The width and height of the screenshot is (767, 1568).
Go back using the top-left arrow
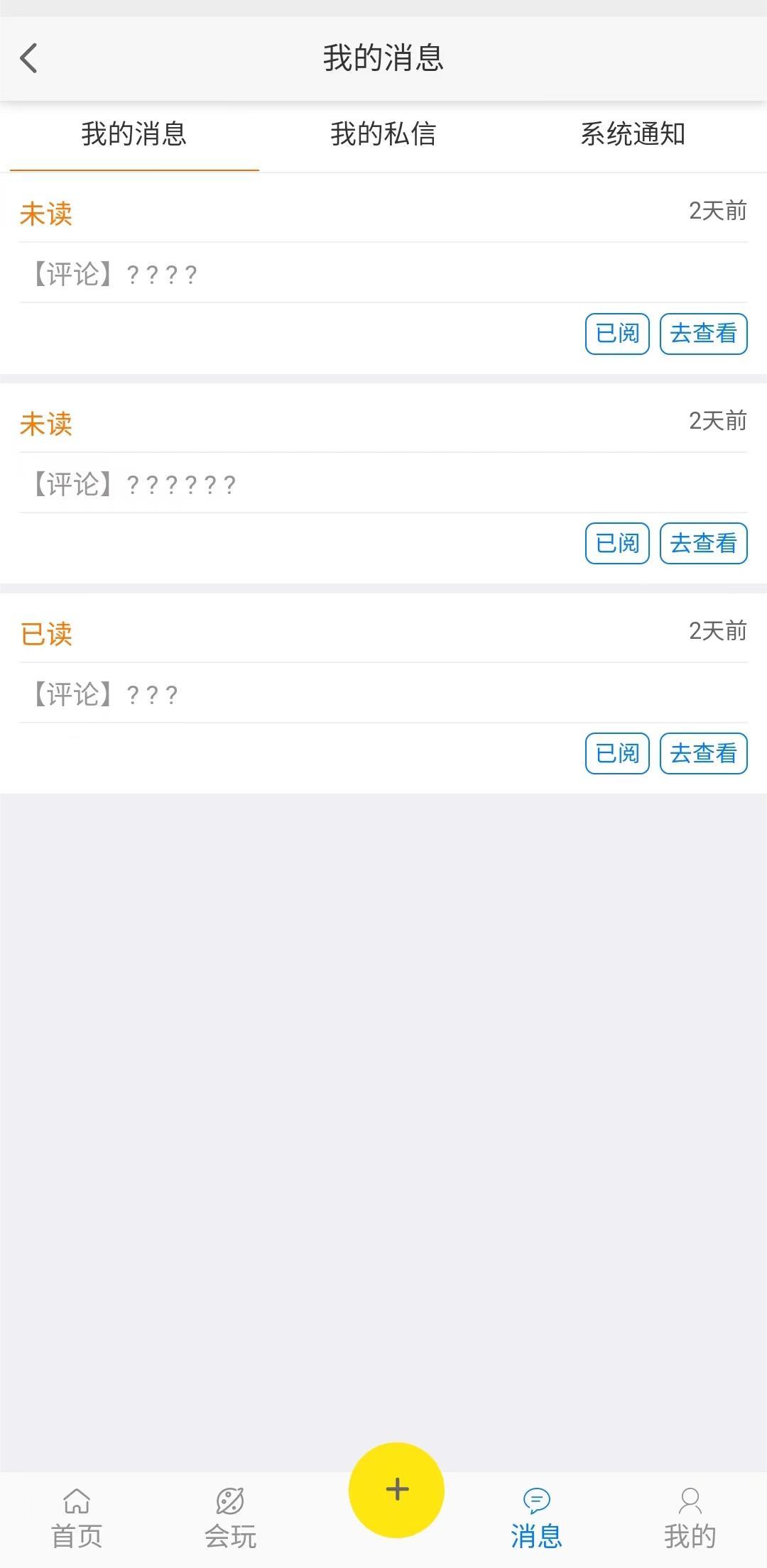pos(29,58)
